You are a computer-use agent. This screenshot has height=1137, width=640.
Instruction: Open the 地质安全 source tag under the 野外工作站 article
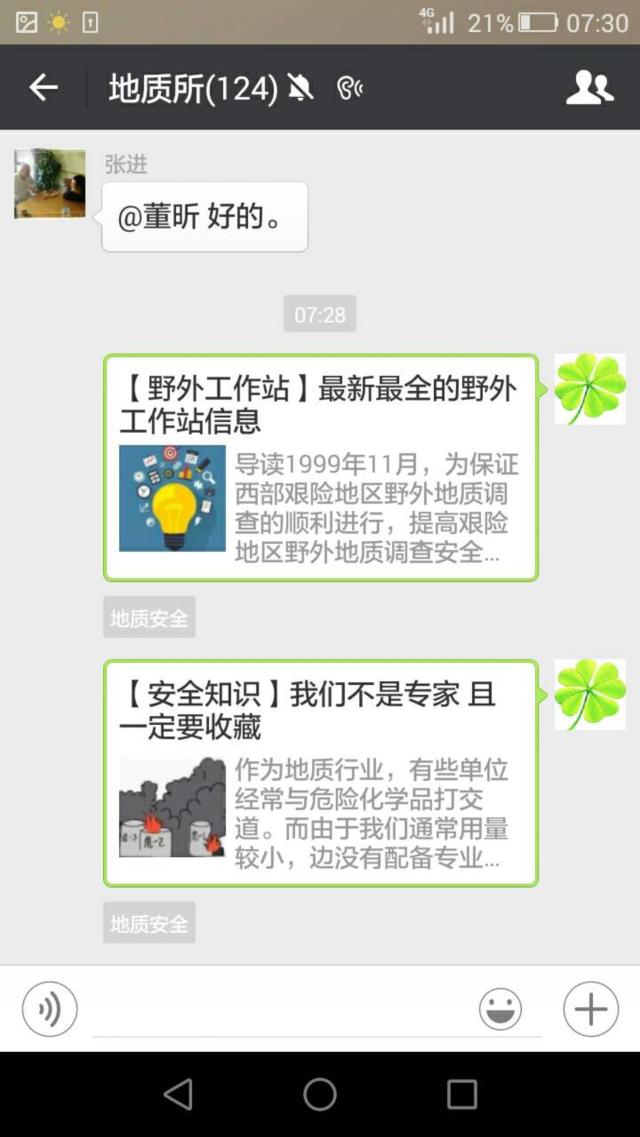point(149,618)
